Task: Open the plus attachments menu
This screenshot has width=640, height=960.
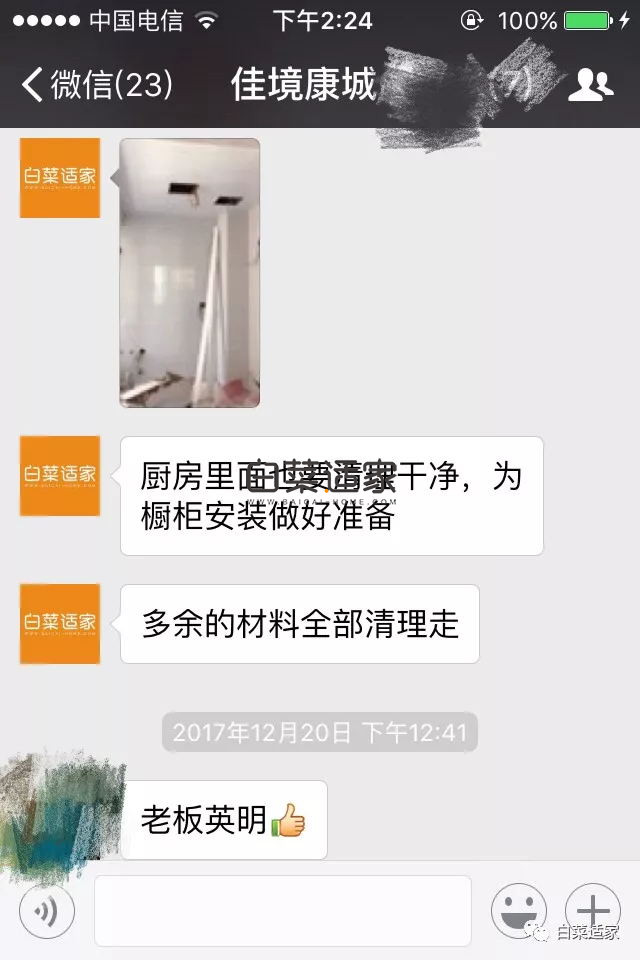Action: coord(592,911)
